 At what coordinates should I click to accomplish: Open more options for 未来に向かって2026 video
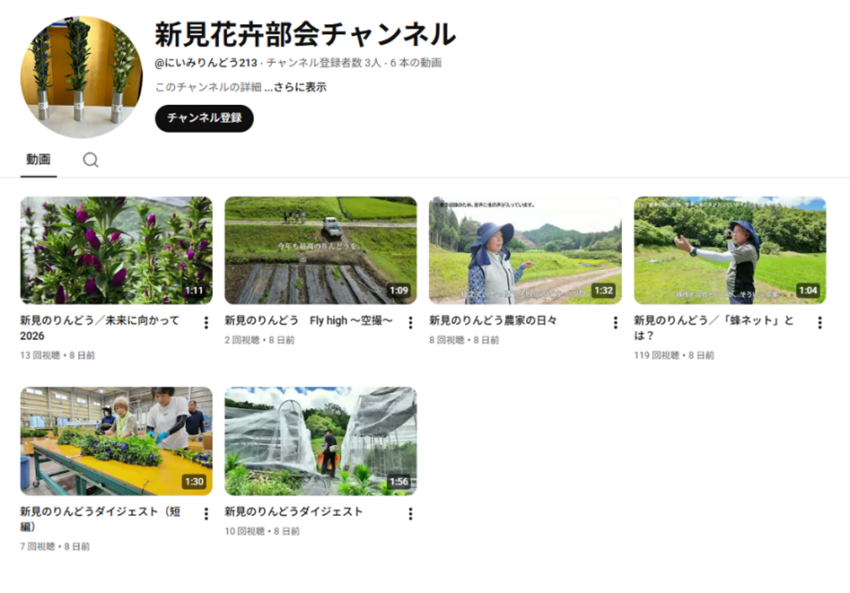pyautogui.click(x=206, y=323)
